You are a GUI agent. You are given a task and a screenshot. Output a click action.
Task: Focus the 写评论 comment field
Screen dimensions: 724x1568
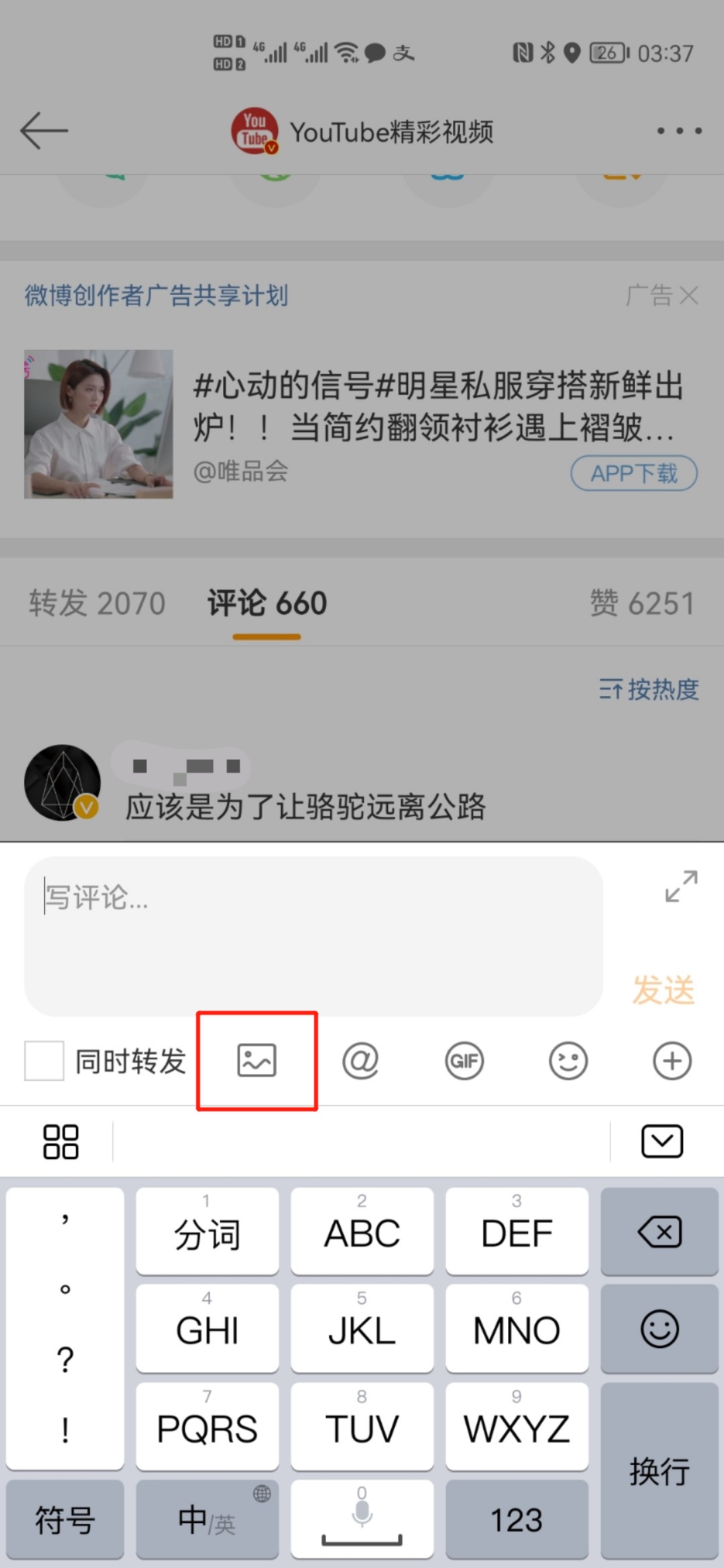click(x=313, y=936)
